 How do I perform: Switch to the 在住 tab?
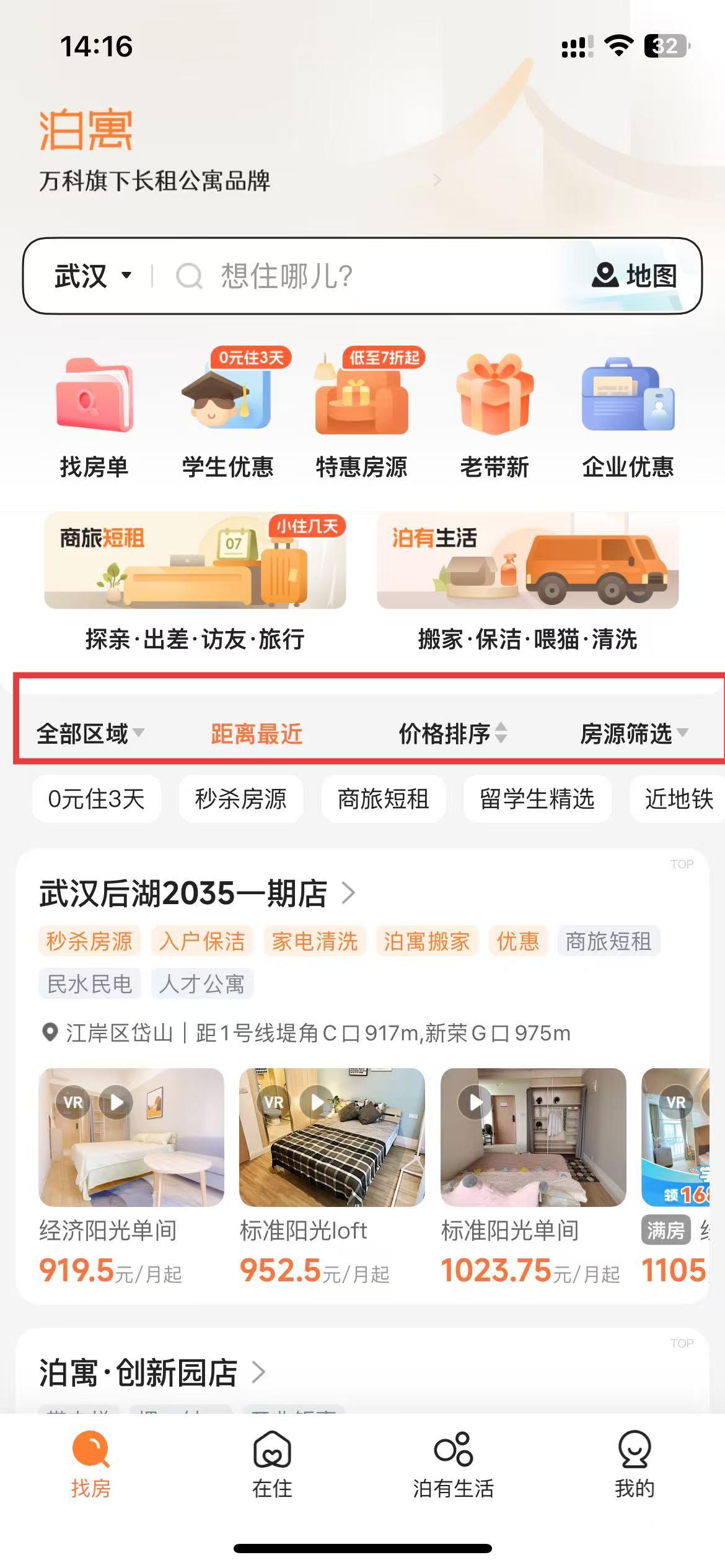[272, 1465]
